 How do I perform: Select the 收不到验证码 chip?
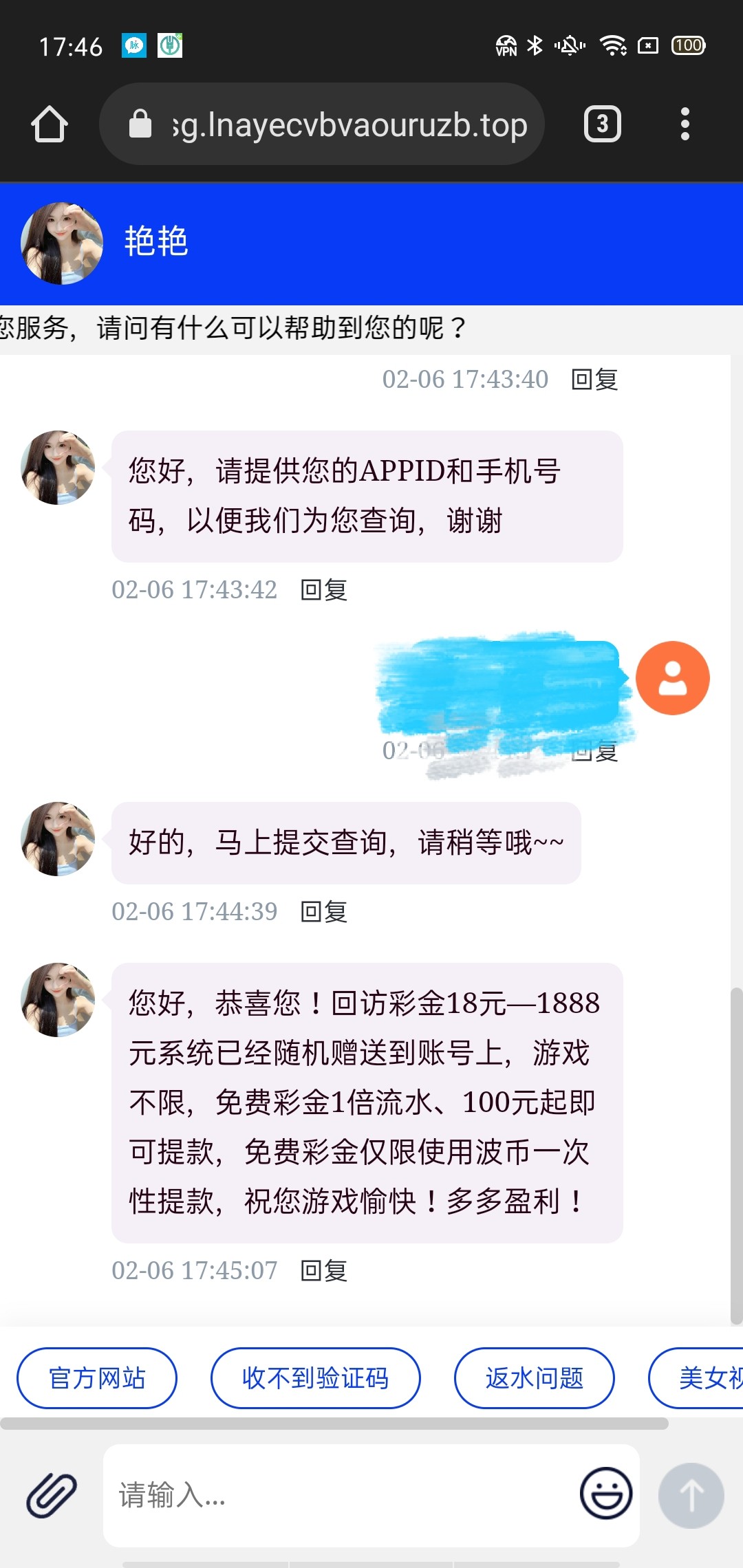(x=315, y=1378)
